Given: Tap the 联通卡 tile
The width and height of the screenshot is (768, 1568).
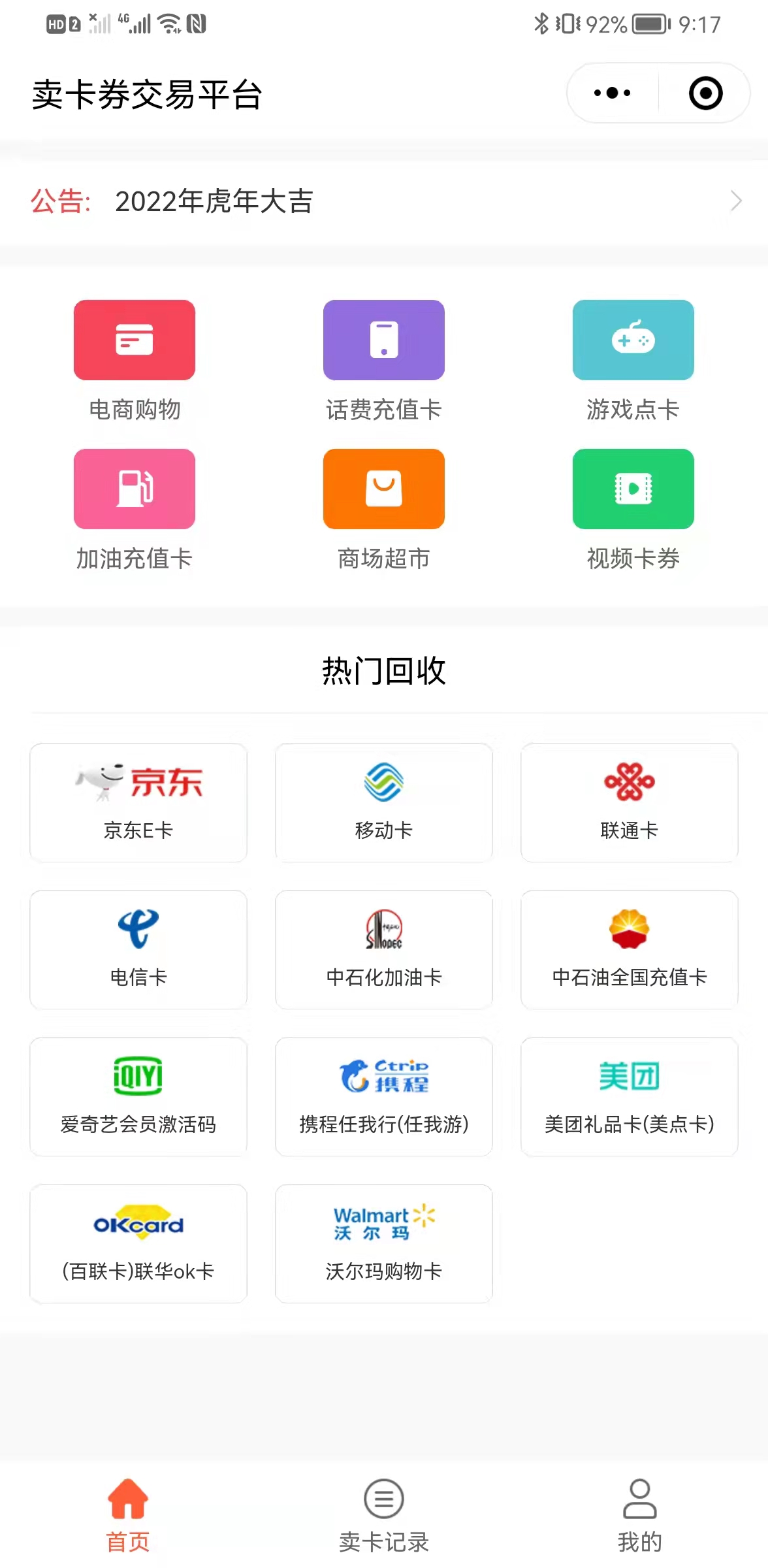Looking at the screenshot, I should (x=629, y=802).
